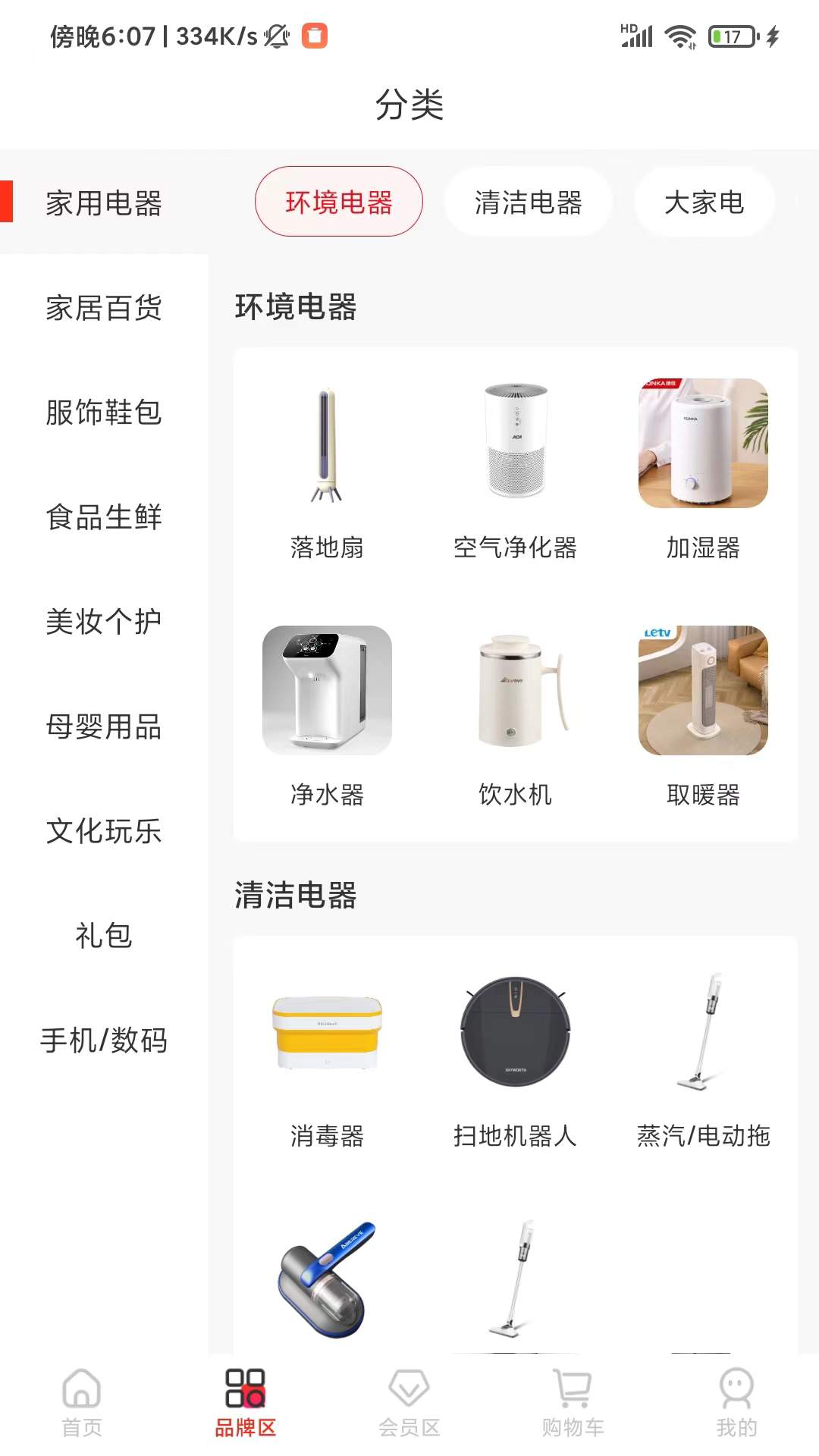Viewport: 819px width, 1456px height.
Task: Choose 食品生鲜 from the sidebar
Action: [104, 517]
